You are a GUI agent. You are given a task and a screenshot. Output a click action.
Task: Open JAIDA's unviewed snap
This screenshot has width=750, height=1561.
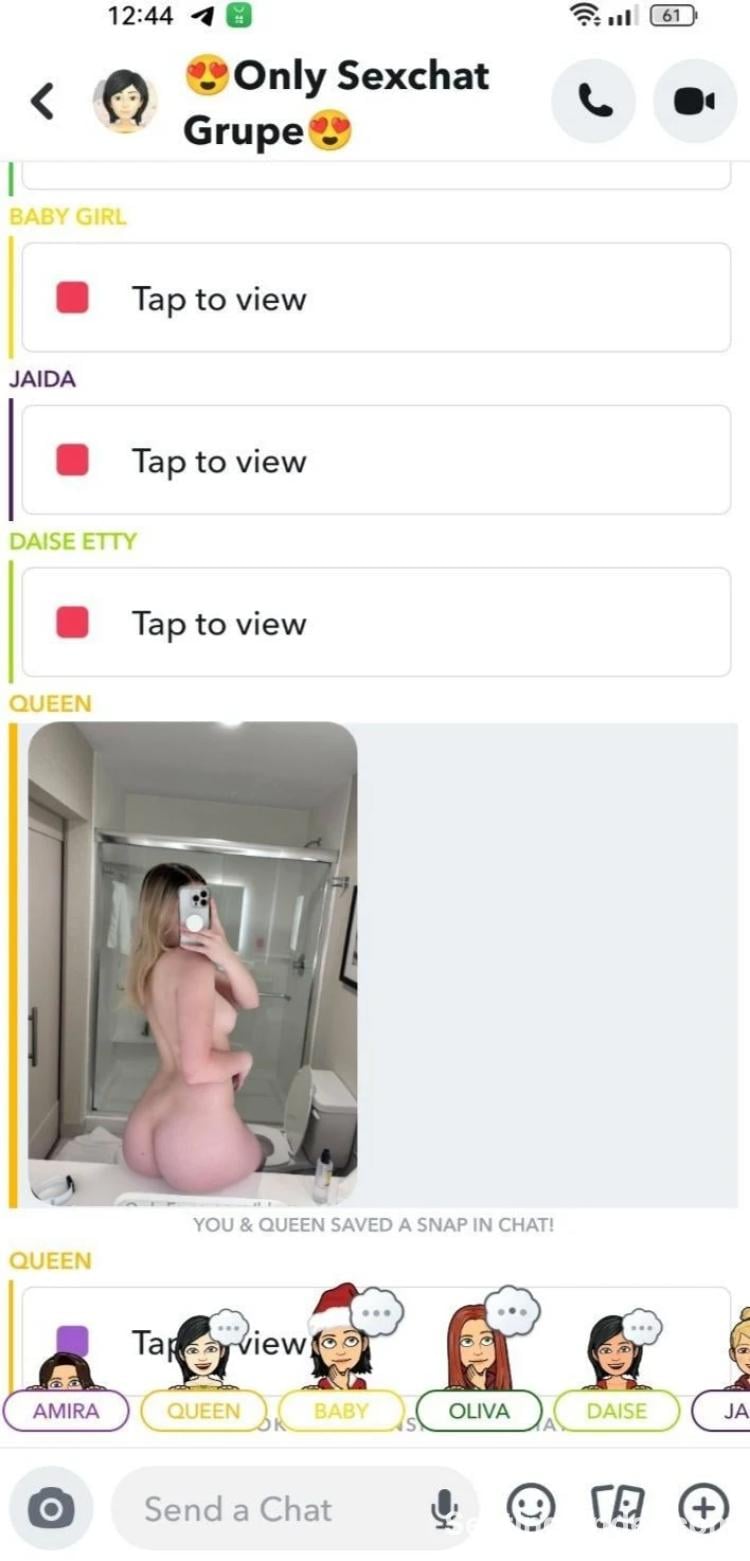(375, 460)
